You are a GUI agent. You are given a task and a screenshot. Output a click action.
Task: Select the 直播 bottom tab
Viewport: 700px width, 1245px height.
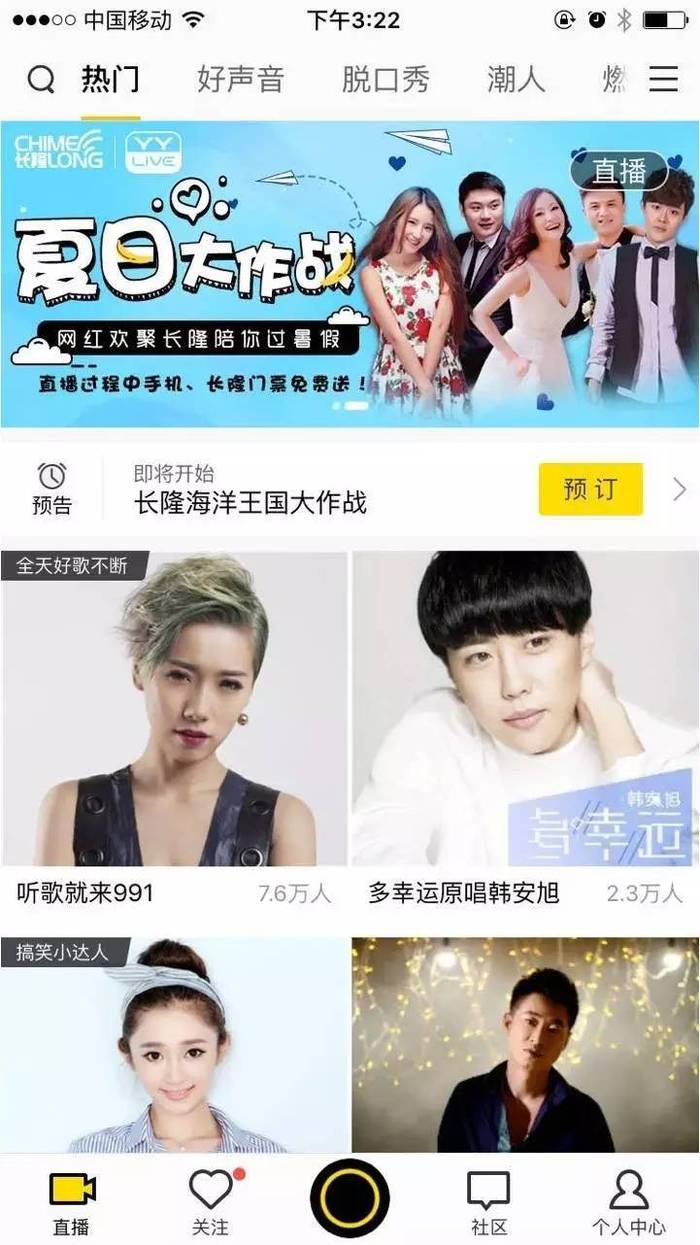click(x=72, y=1203)
